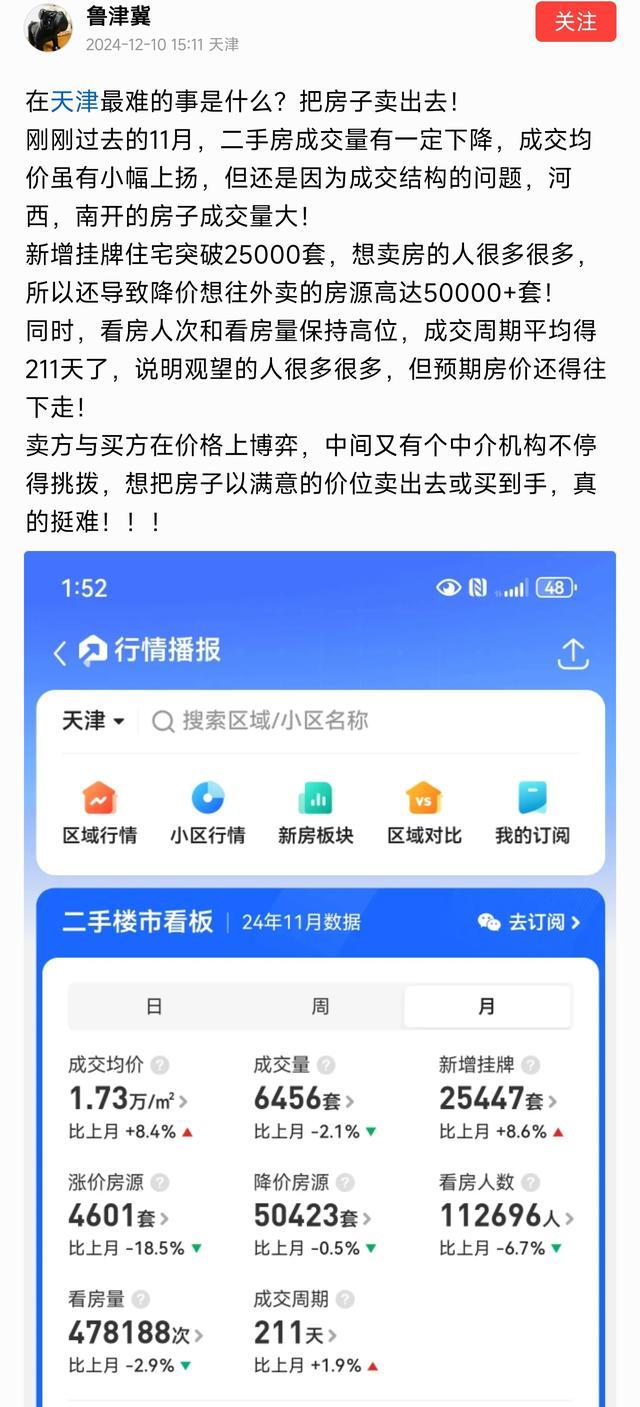
Task: Follow the author 鲁津冀
Action: coord(575,22)
